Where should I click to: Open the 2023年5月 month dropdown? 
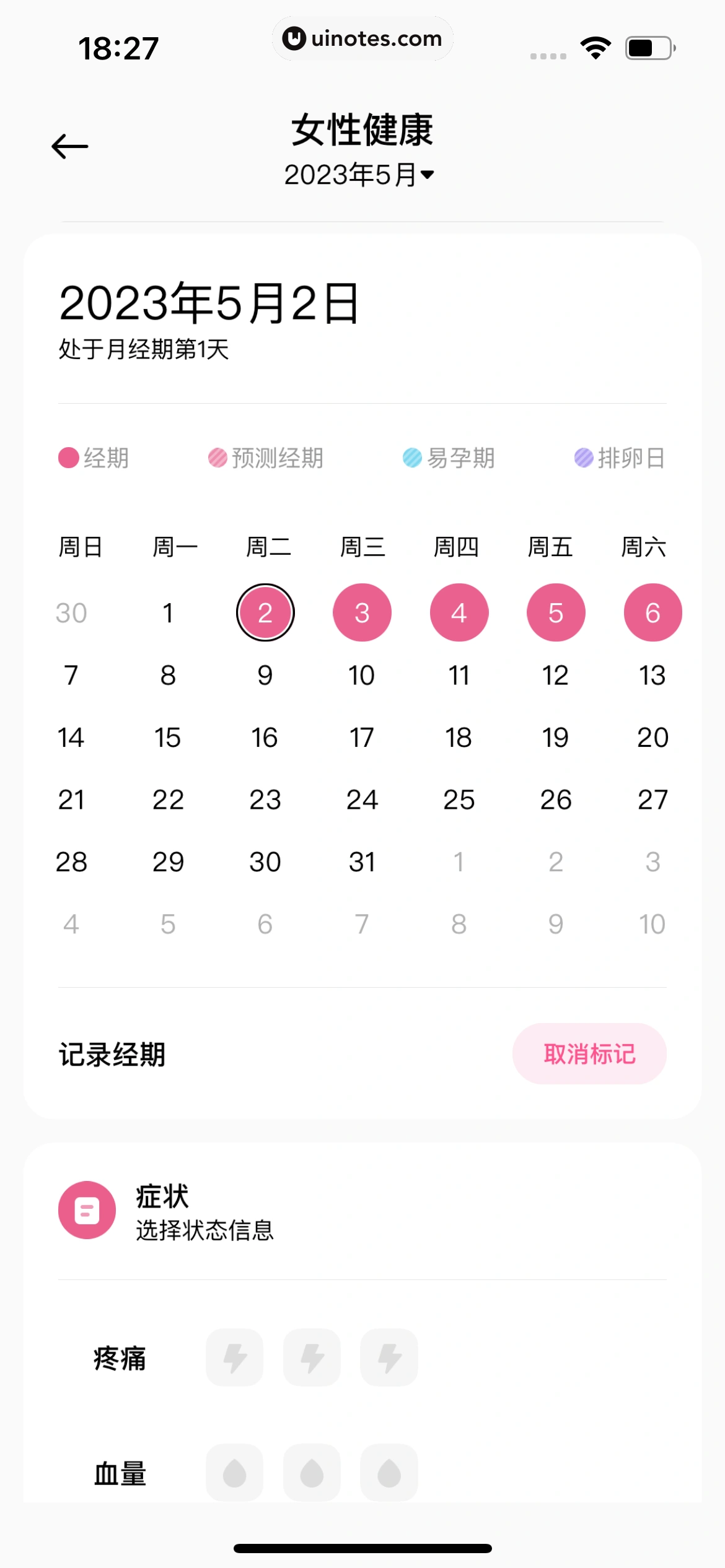359,175
